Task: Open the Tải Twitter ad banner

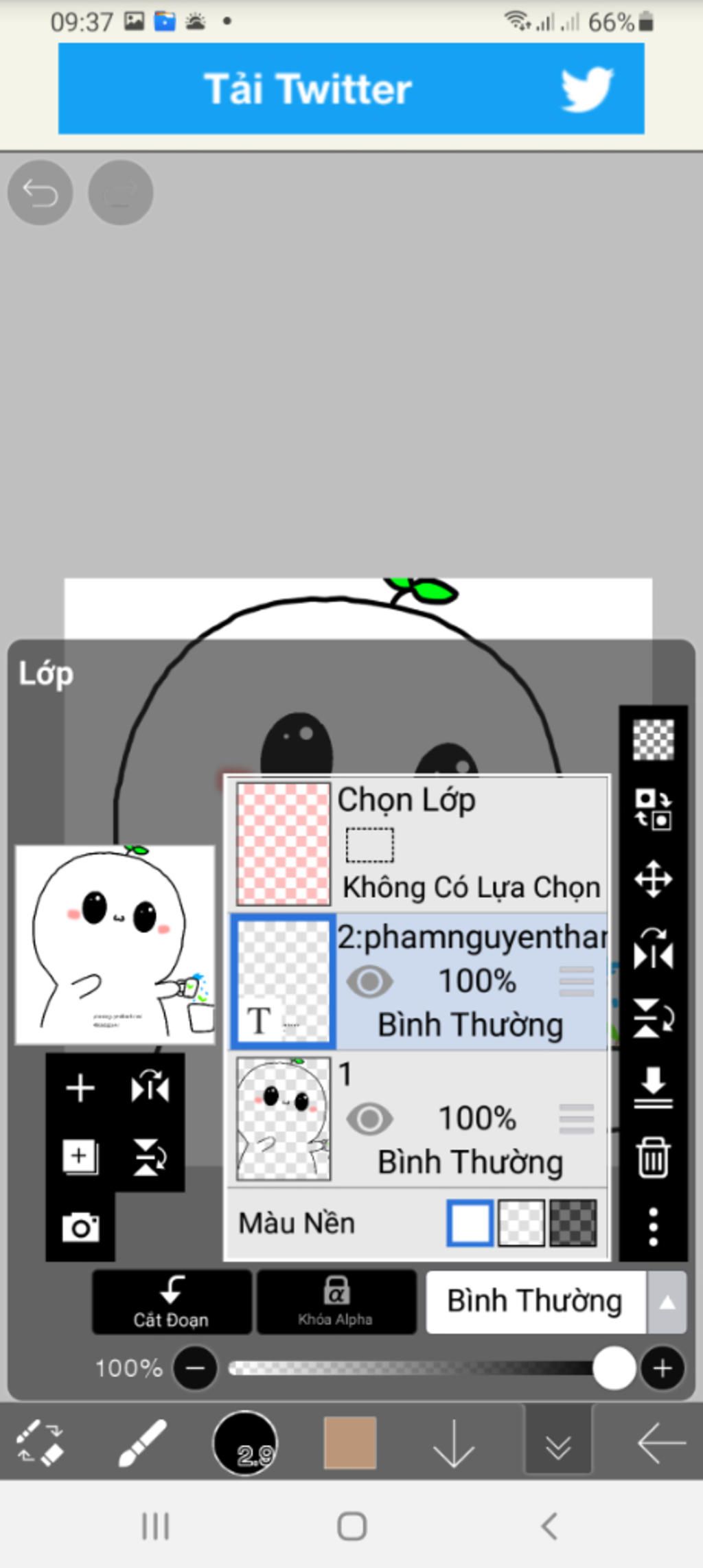Action: tap(351, 89)
